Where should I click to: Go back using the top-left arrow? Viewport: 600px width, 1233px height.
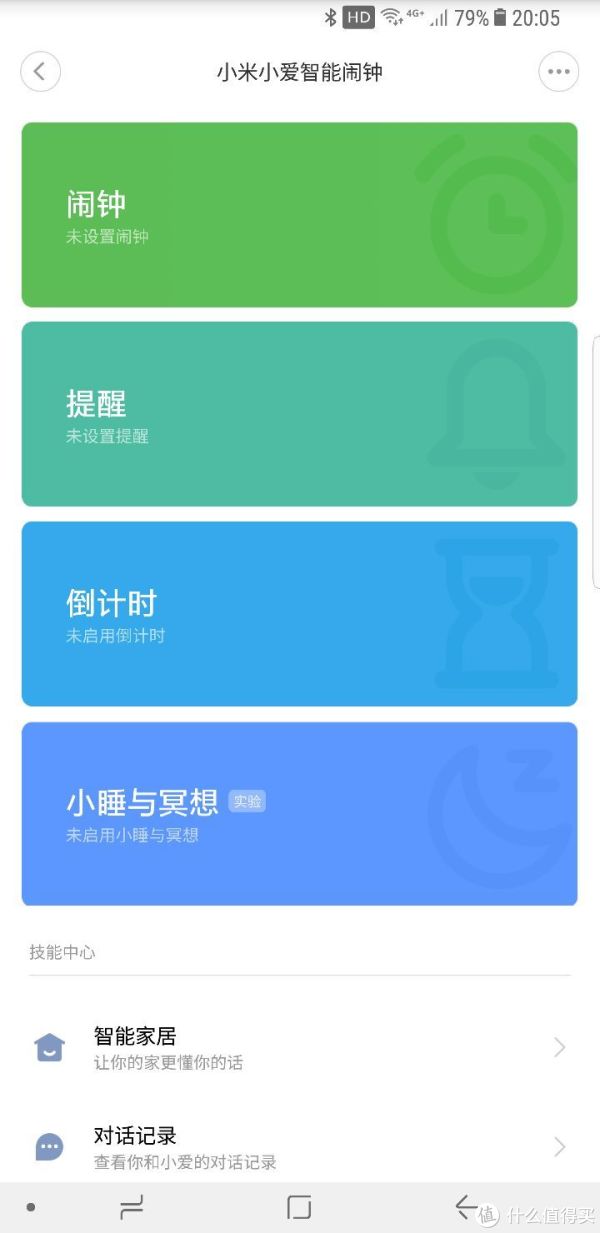tap(40, 72)
